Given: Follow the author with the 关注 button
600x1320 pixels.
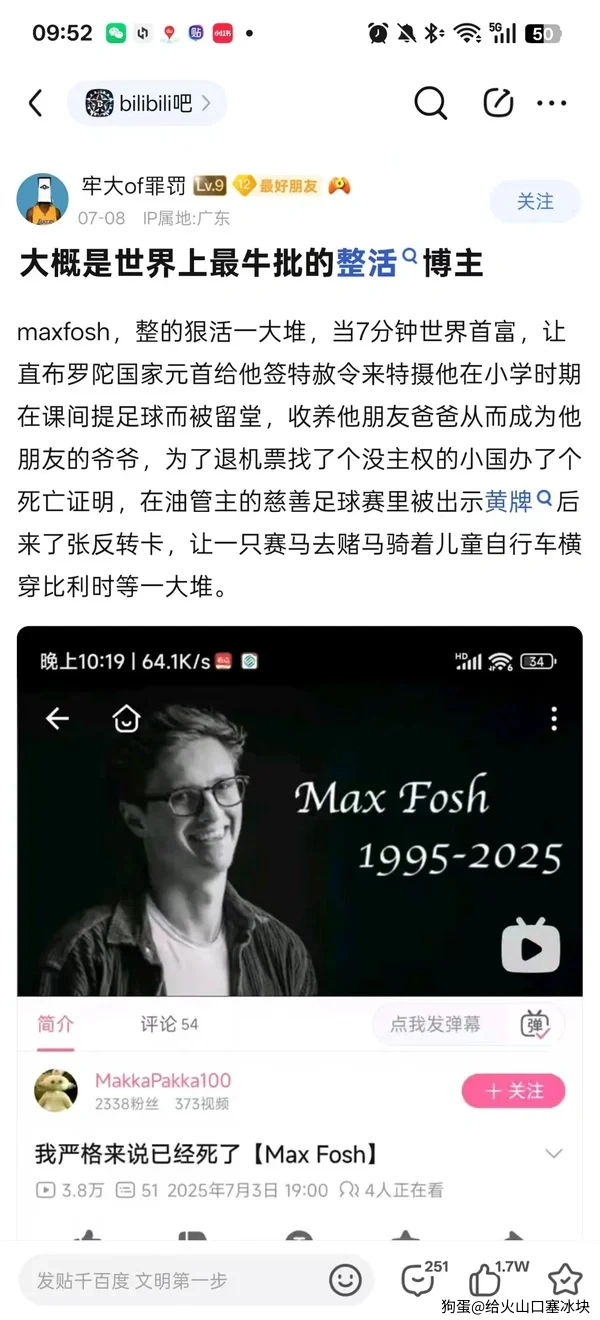Looking at the screenshot, I should click(x=535, y=201).
